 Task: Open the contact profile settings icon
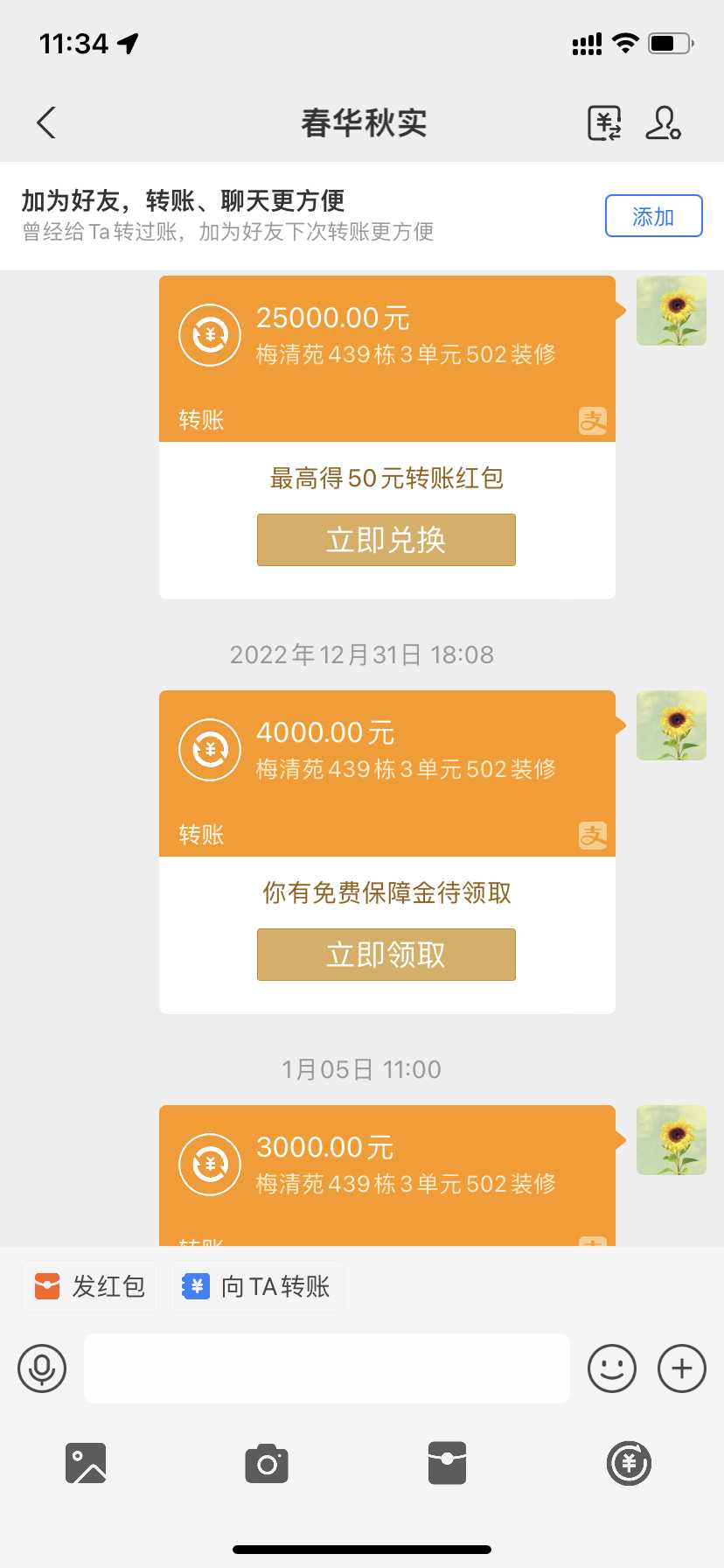[x=664, y=123]
